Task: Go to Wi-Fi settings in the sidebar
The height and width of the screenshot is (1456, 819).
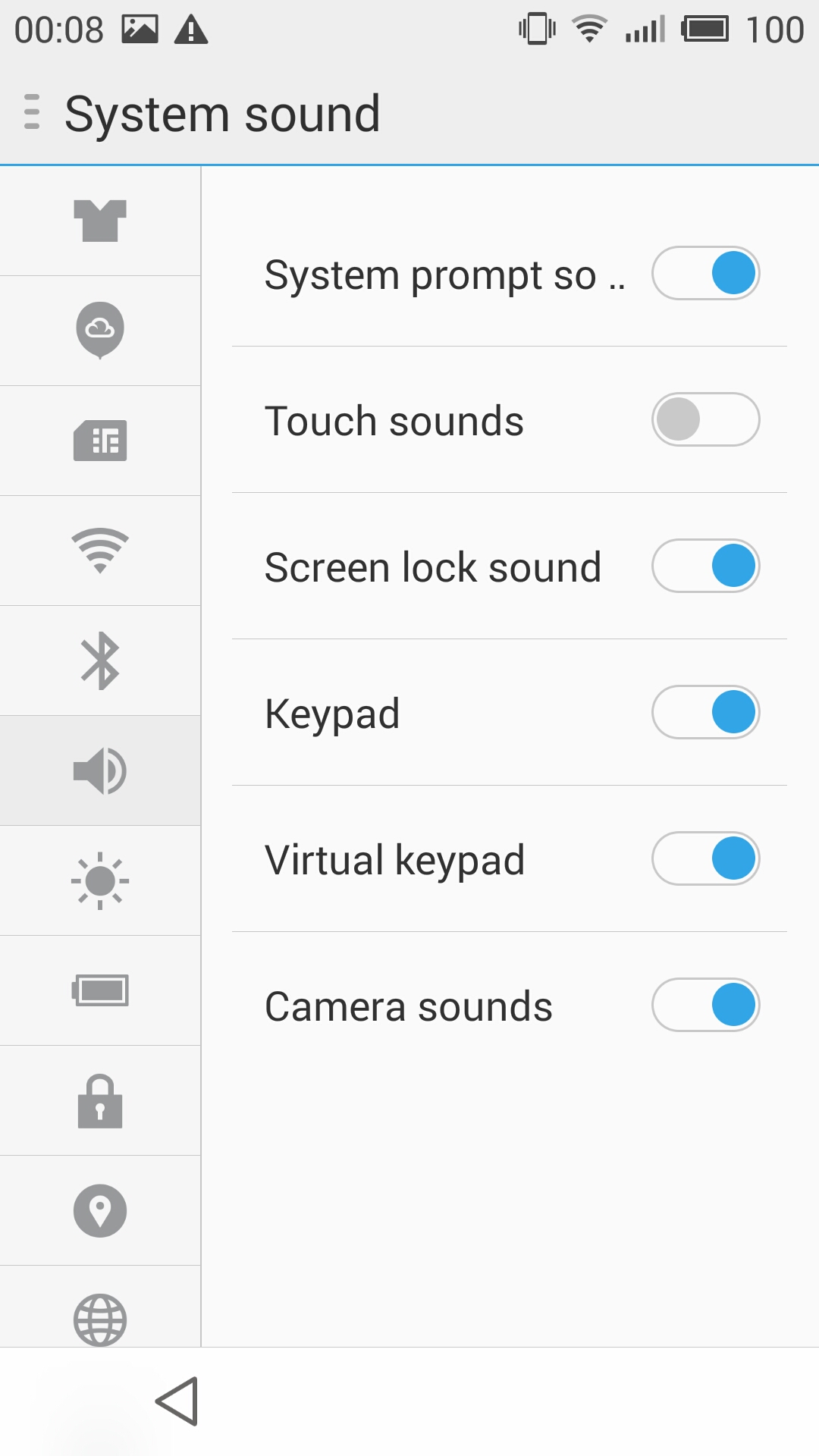Action: tap(100, 551)
